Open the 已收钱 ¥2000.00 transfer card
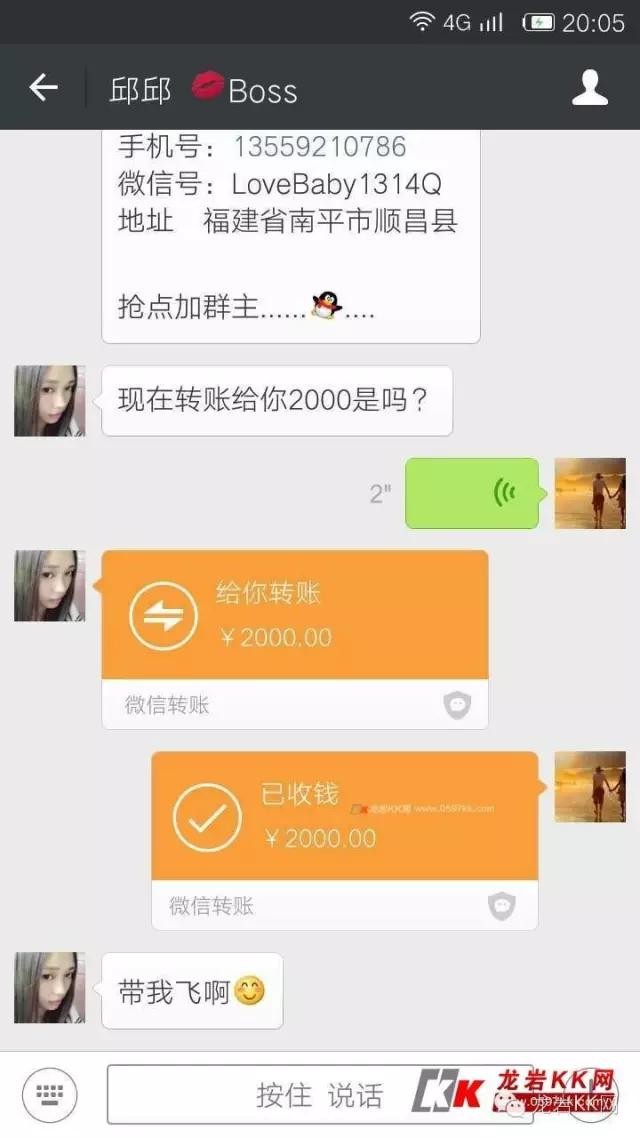The height and width of the screenshot is (1138, 640). tap(344, 816)
